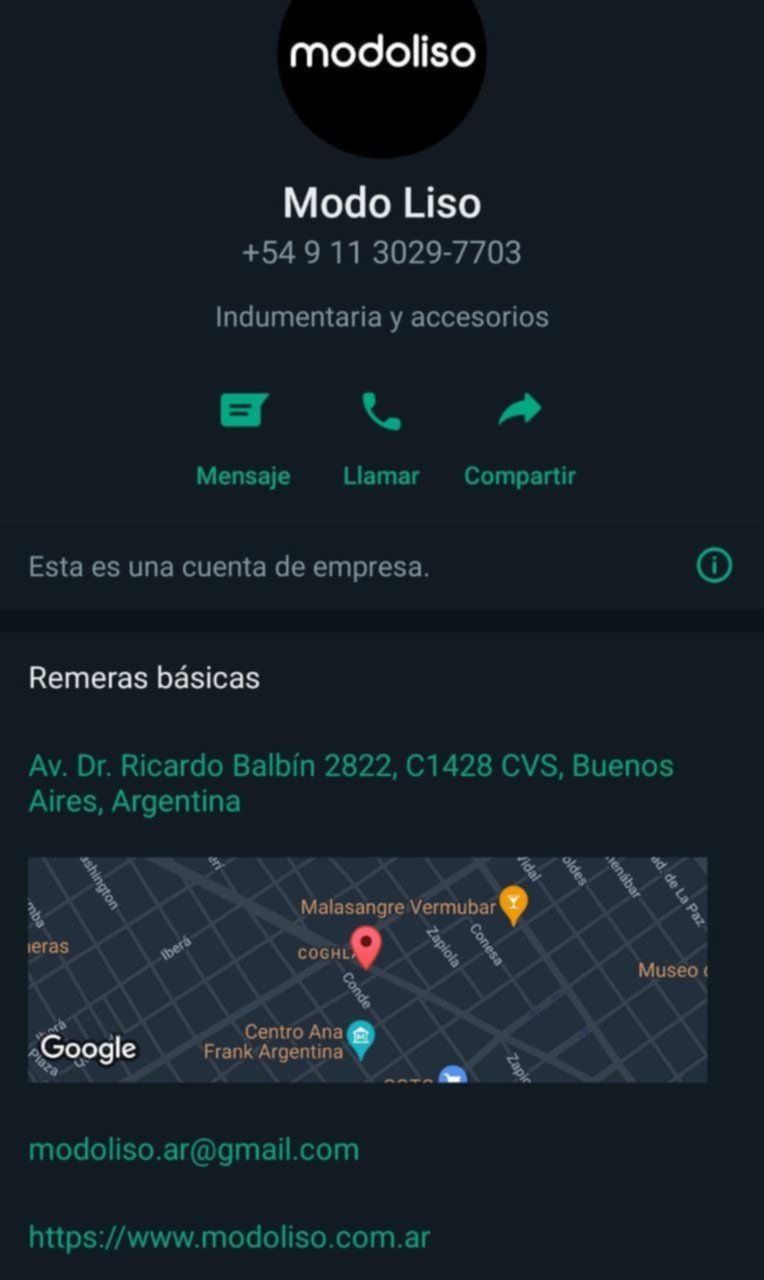Visit the www.modoliso.com.ar website
The width and height of the screenshot is (764, 1280).
[229, 1237]
